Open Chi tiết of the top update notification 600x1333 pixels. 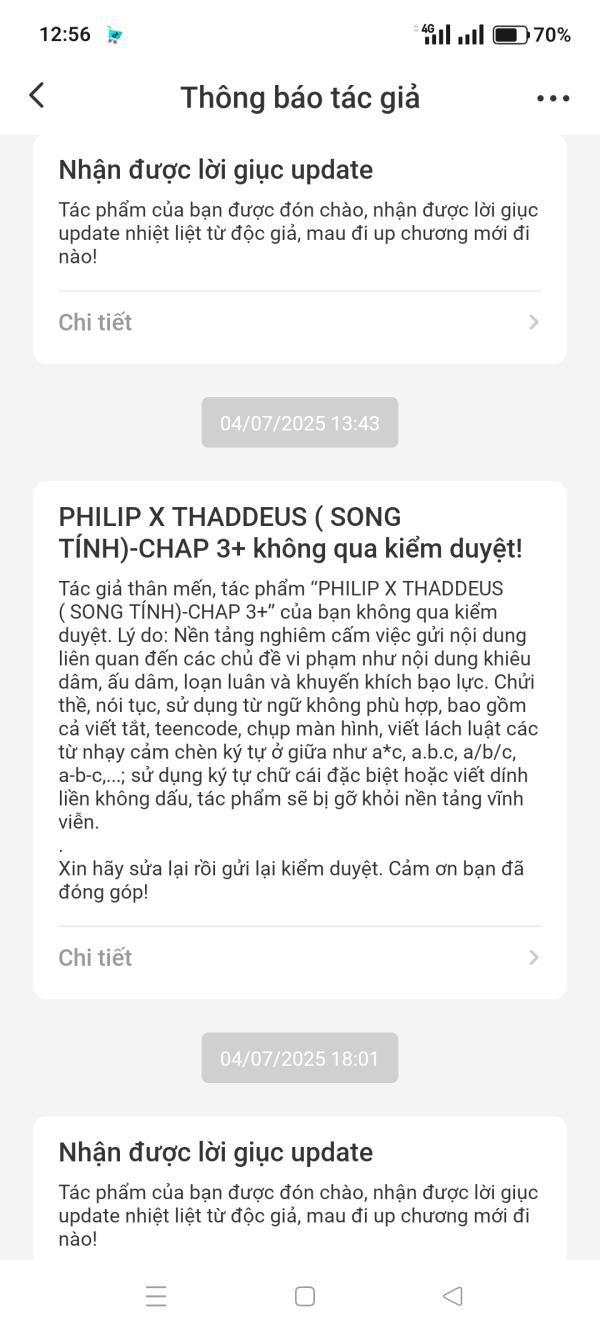pos(299,322)
